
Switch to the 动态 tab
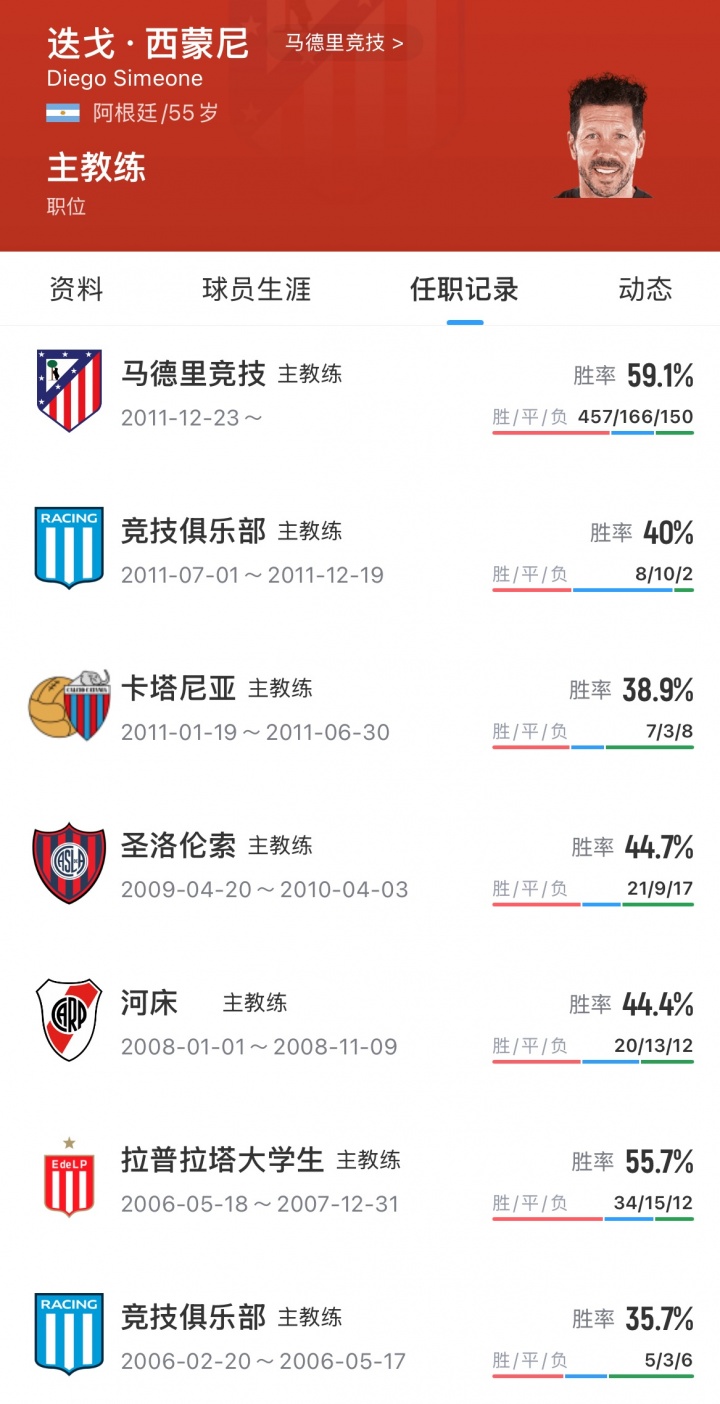[x=645, y=289]
